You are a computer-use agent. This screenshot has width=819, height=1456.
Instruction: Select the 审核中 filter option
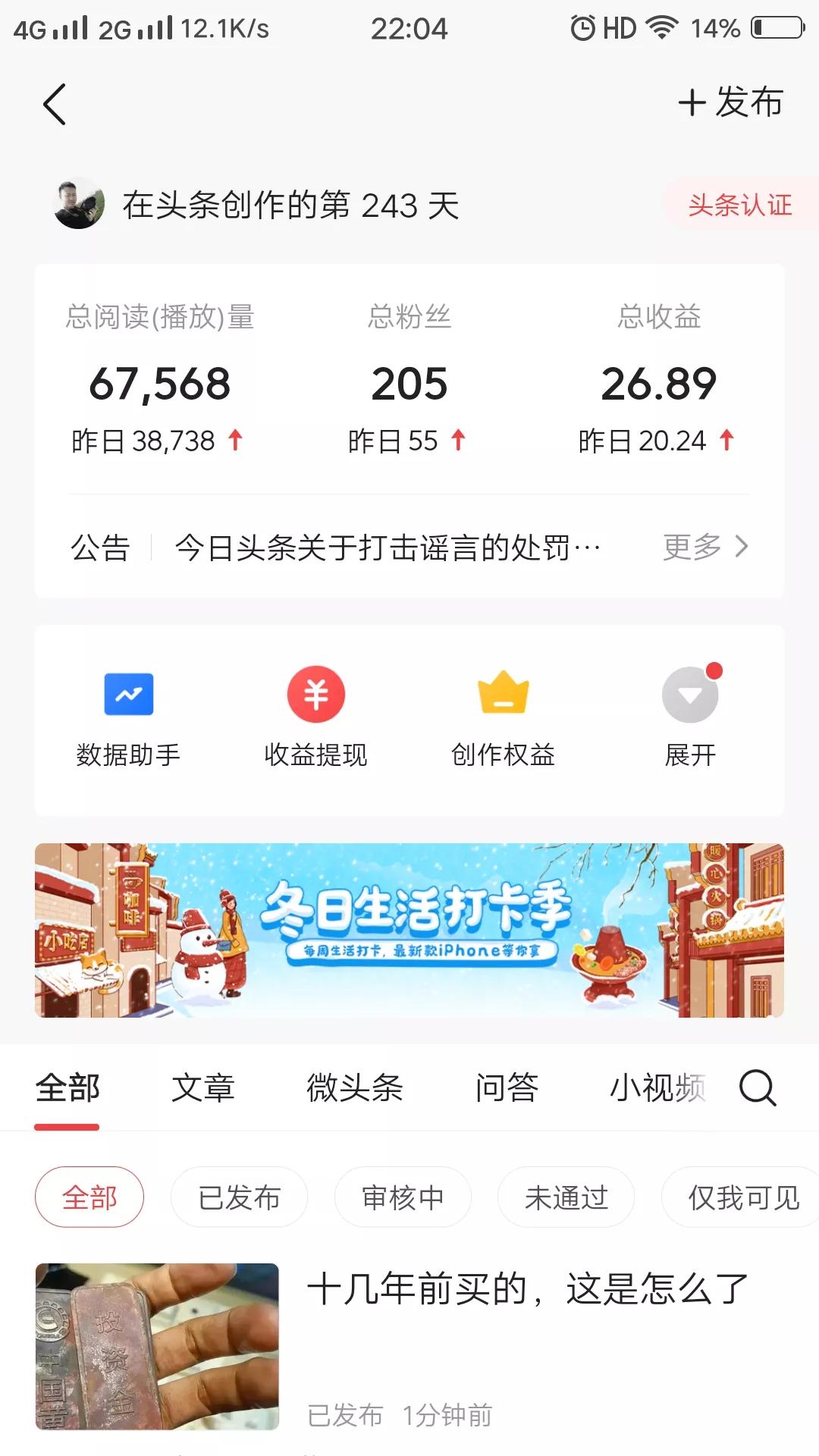(403, 1197)
